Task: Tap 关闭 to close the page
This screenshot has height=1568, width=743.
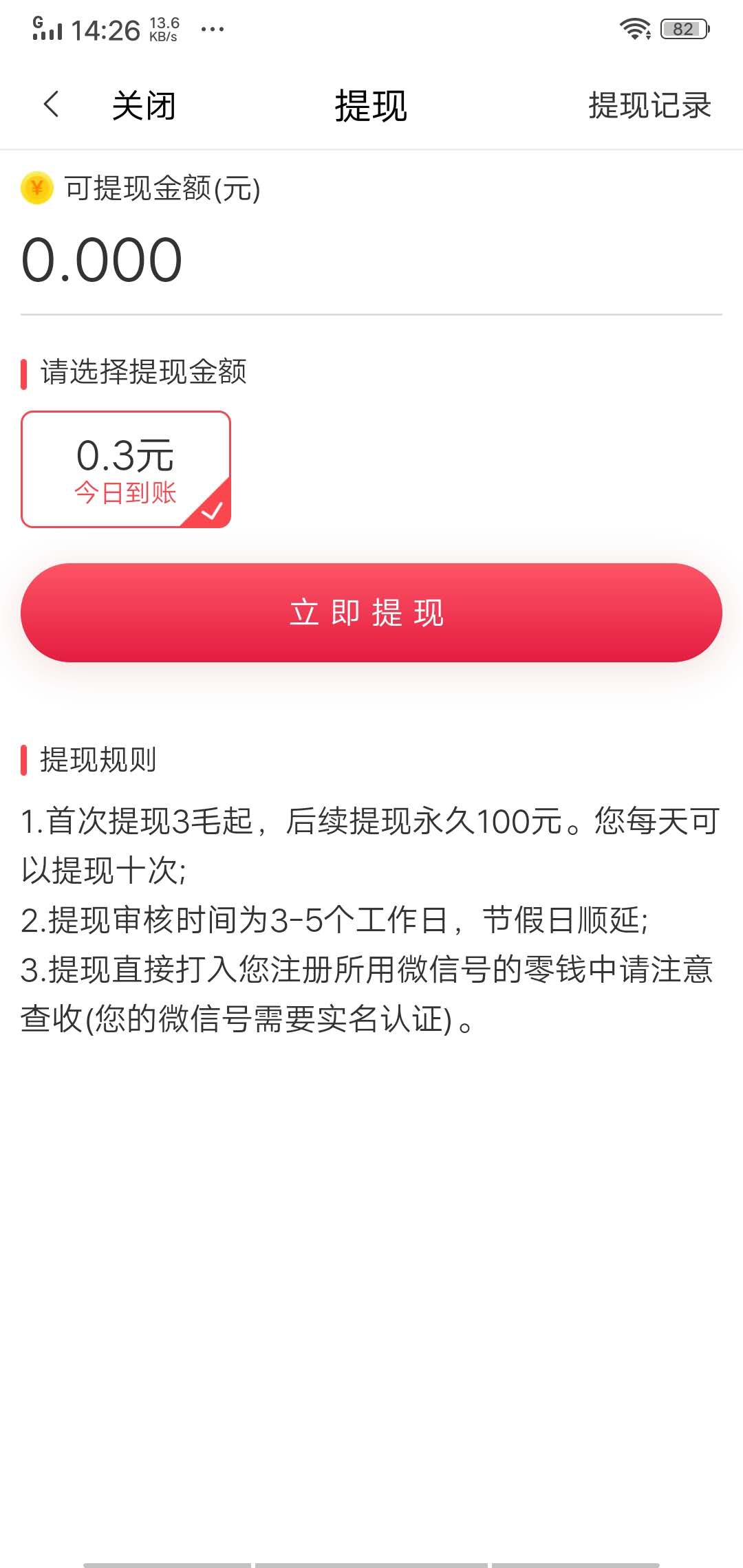Action: 143,105
